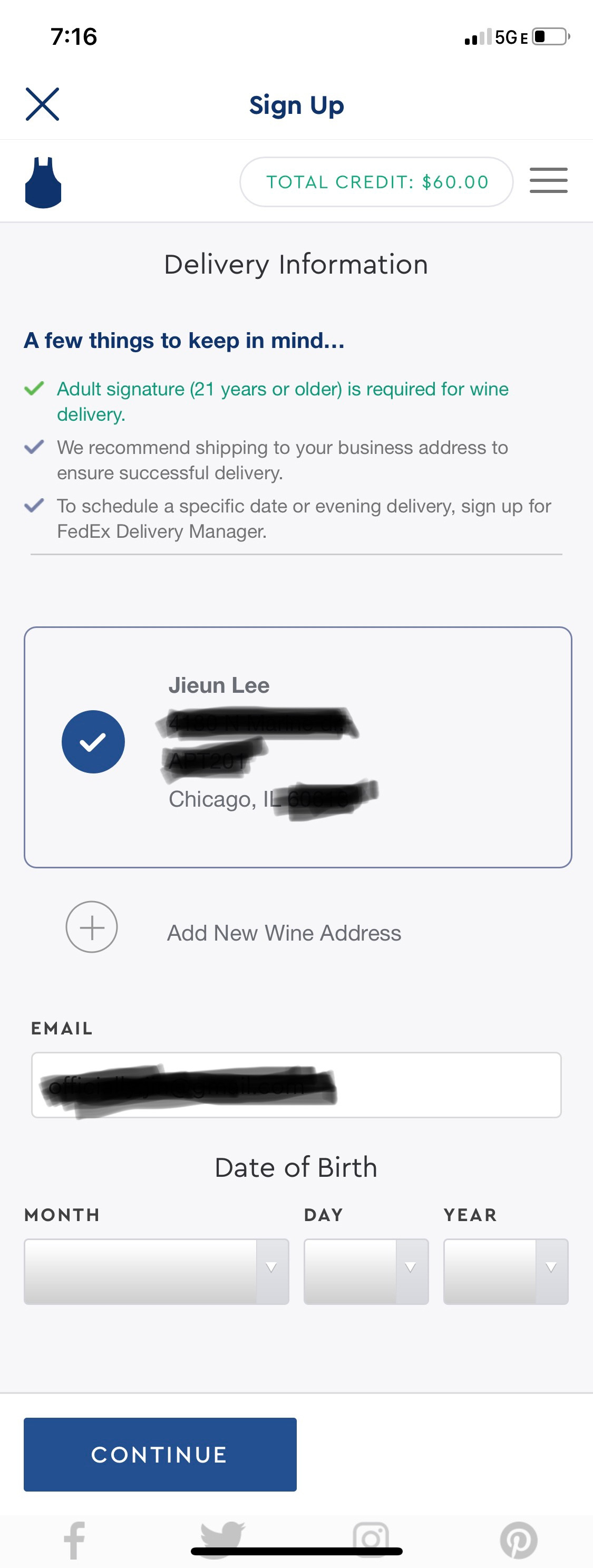Select the Jieun Lee Chicago address
The height and width of the screenshot is (1568, 593).
[93, 742]
